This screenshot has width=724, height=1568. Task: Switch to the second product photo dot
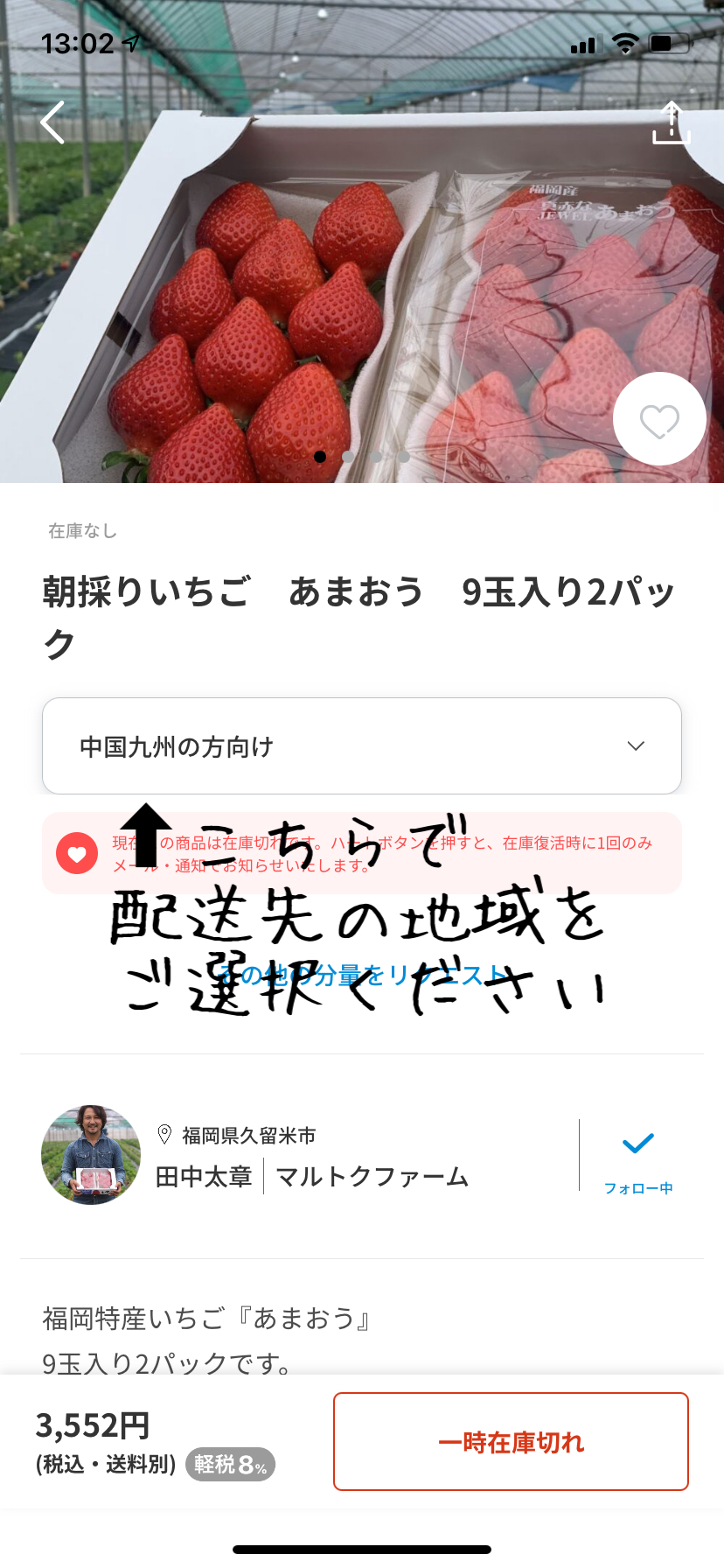(348, 456)
